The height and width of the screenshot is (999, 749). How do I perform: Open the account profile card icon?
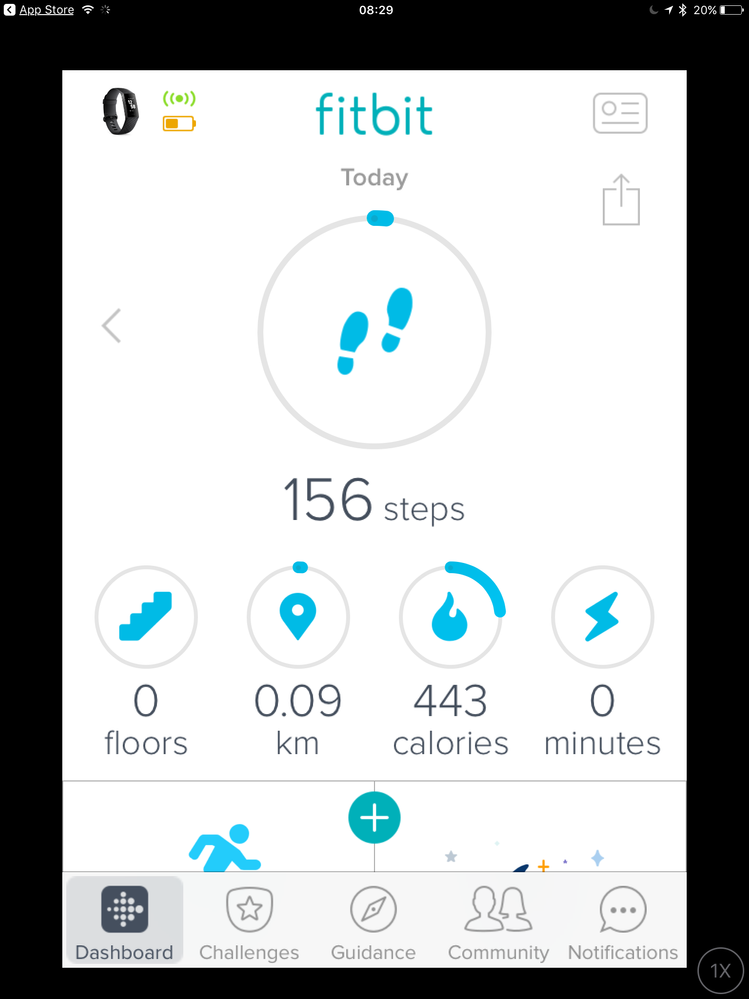click(620, 113)
